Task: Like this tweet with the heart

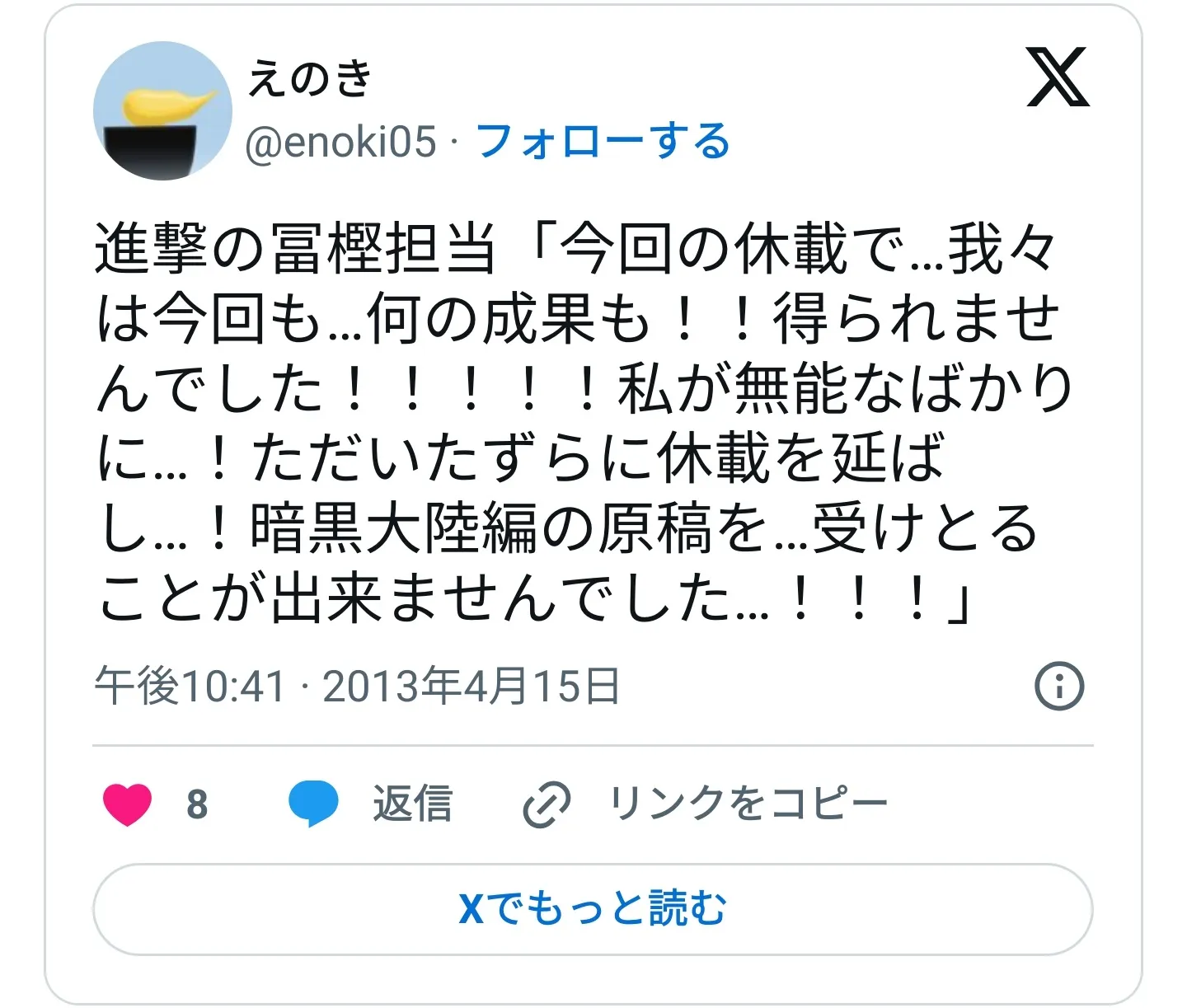Action: (128, 804)
